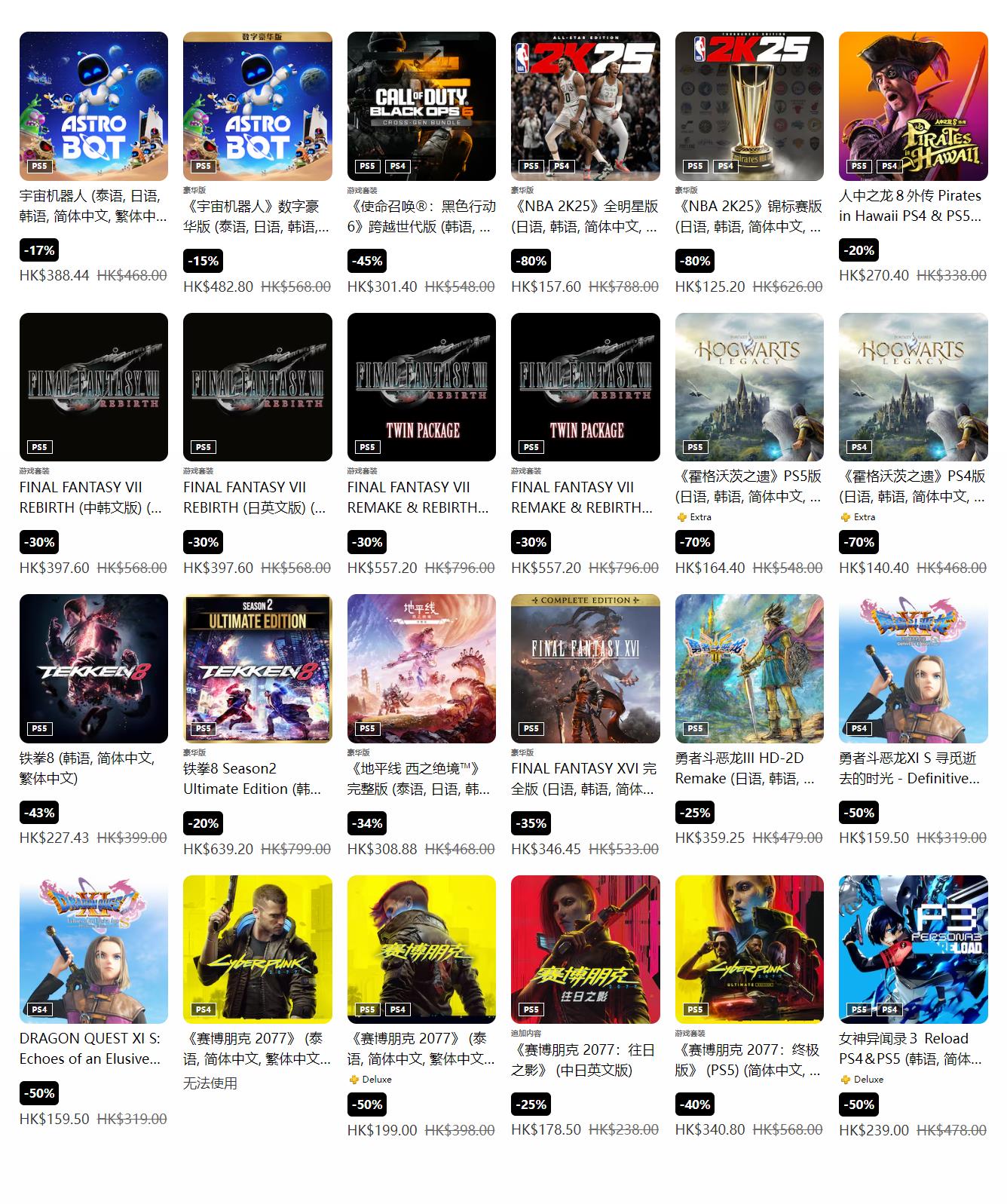Tap the 铁拳8 standard edition card

click(93, 668)
